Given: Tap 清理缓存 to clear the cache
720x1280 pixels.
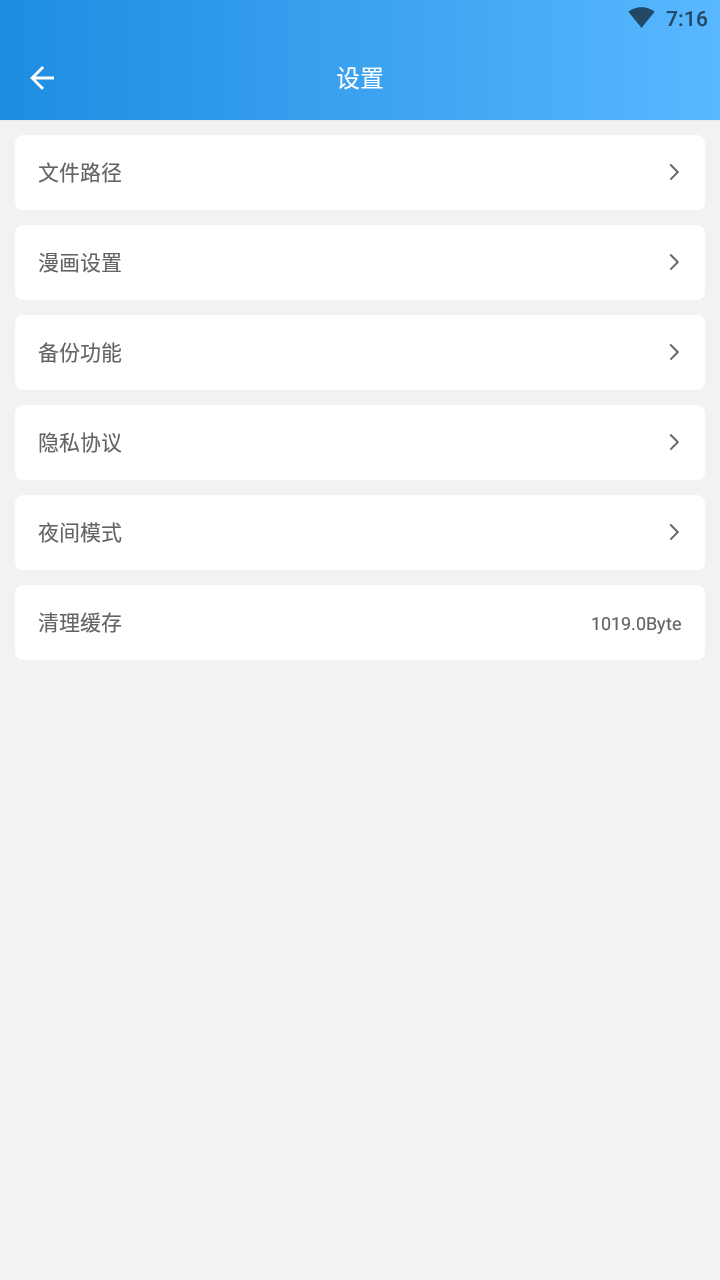Looking at the screenshot, I should pos(360,622).
